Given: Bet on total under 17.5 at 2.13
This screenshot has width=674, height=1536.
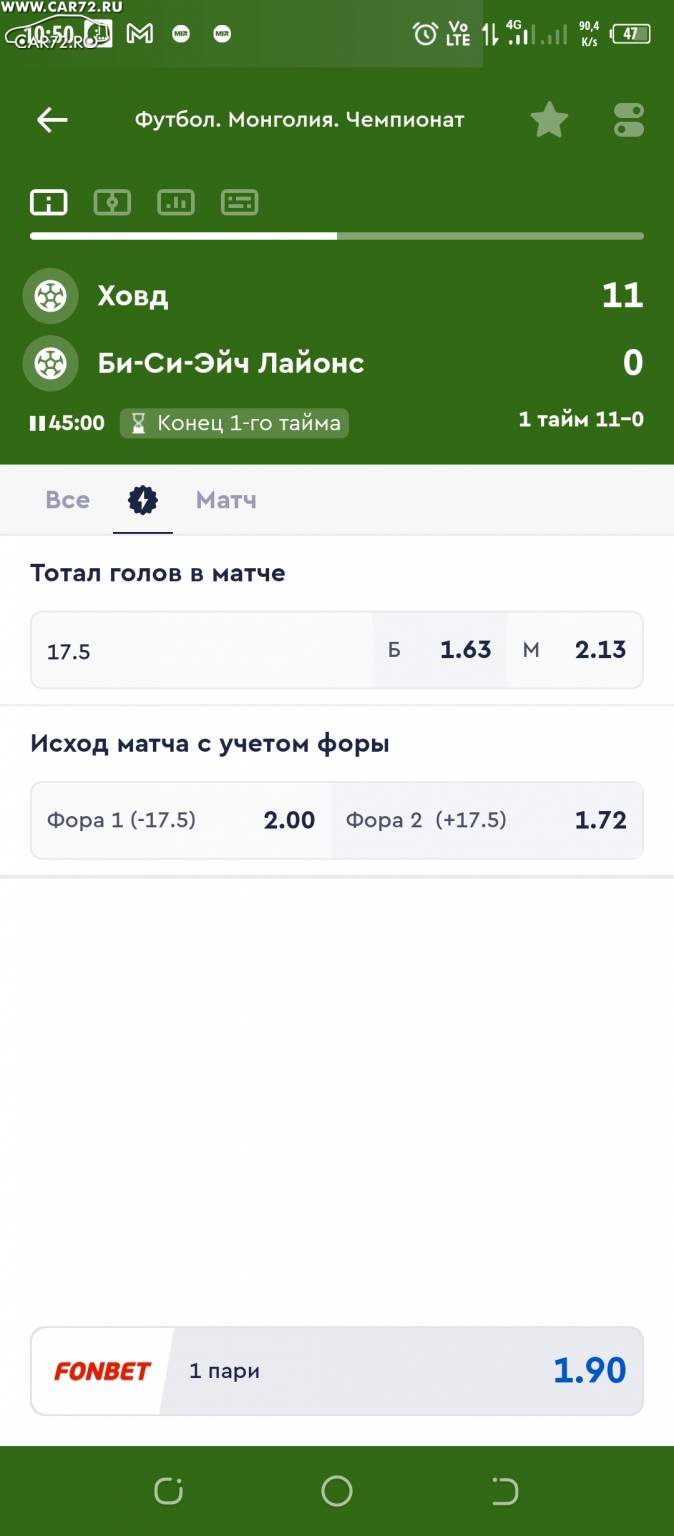Looking at the screenshot, I should (574, 650).
